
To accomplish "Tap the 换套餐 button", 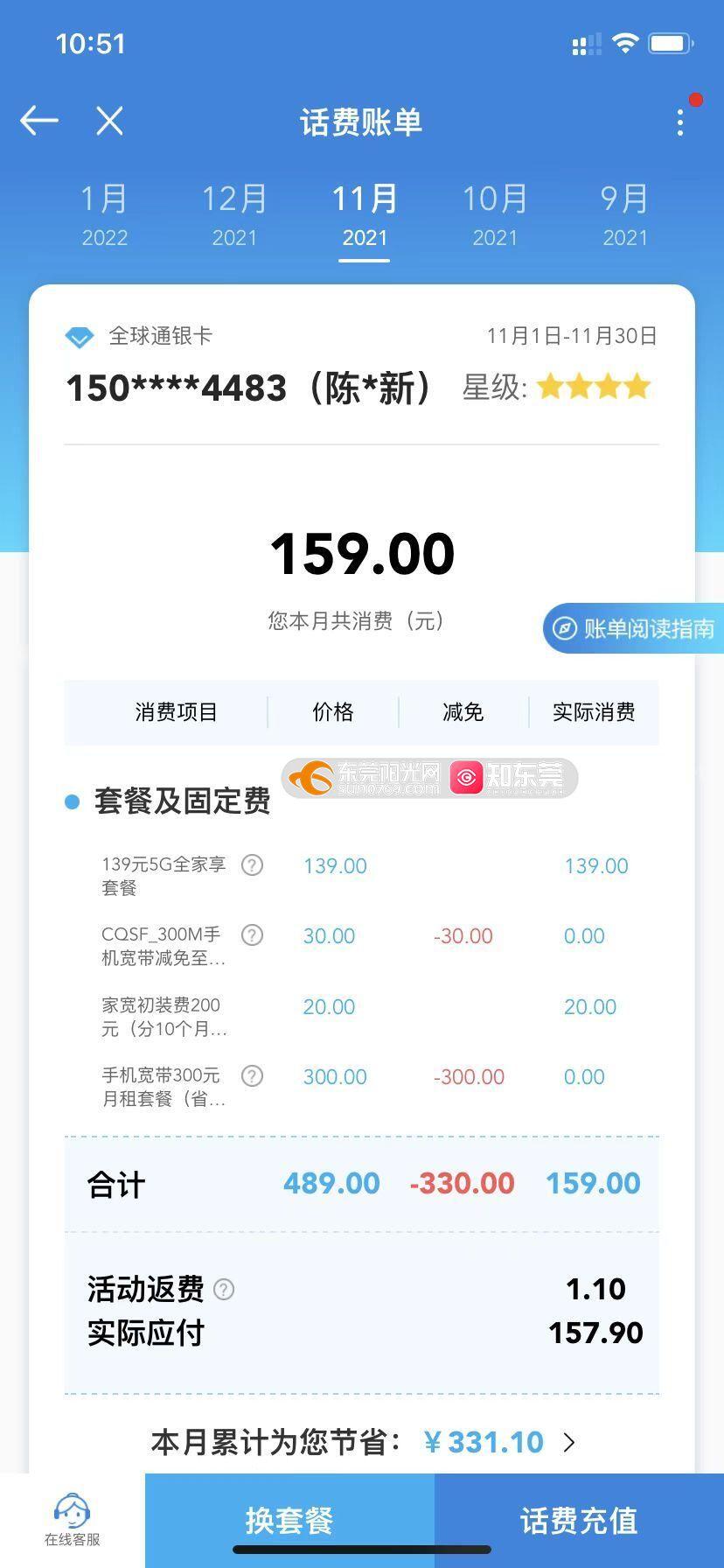I will pyautogui.click(x=289, y=1521).
